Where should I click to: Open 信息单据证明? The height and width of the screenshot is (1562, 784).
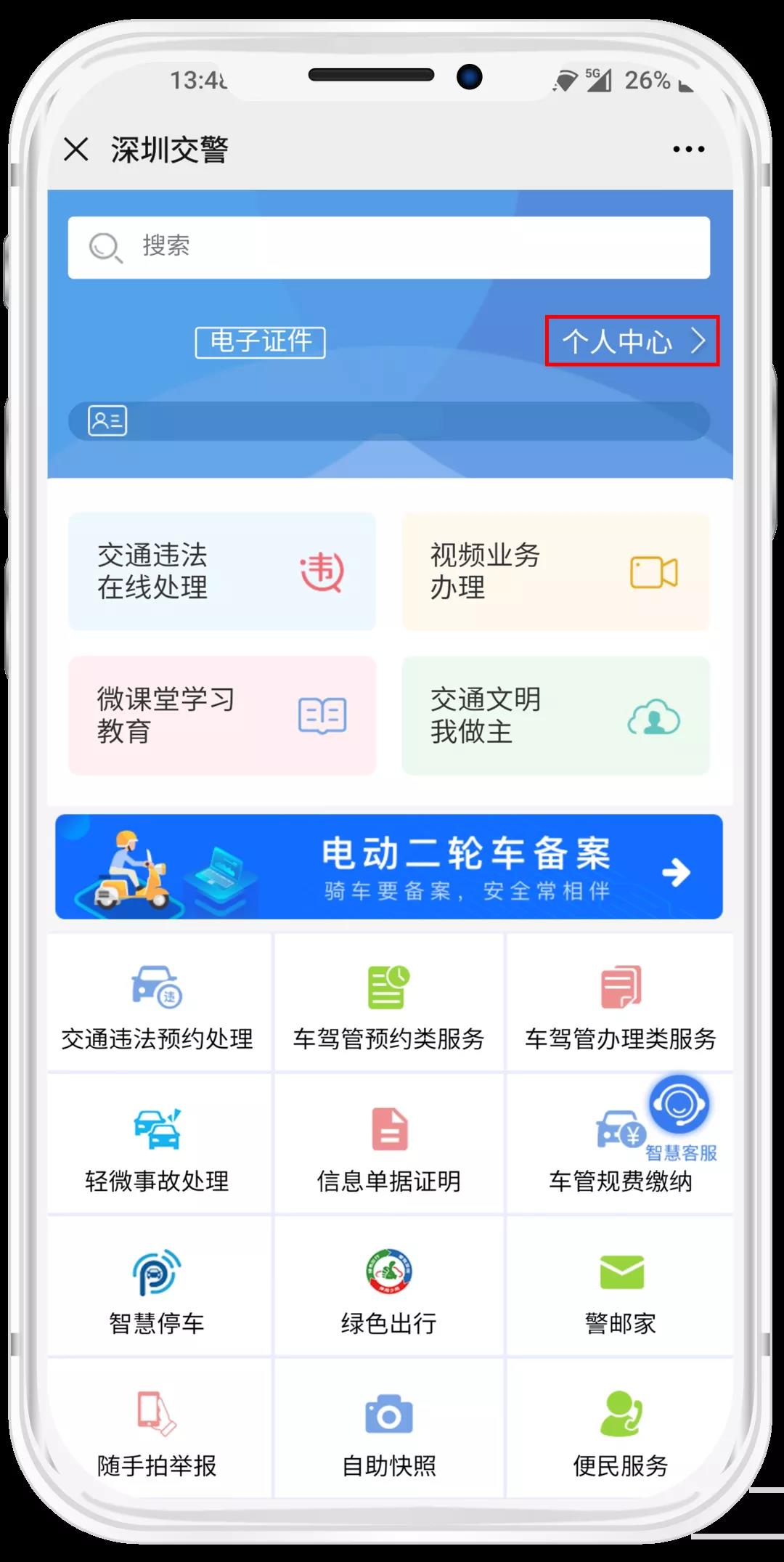[388, 1147]
